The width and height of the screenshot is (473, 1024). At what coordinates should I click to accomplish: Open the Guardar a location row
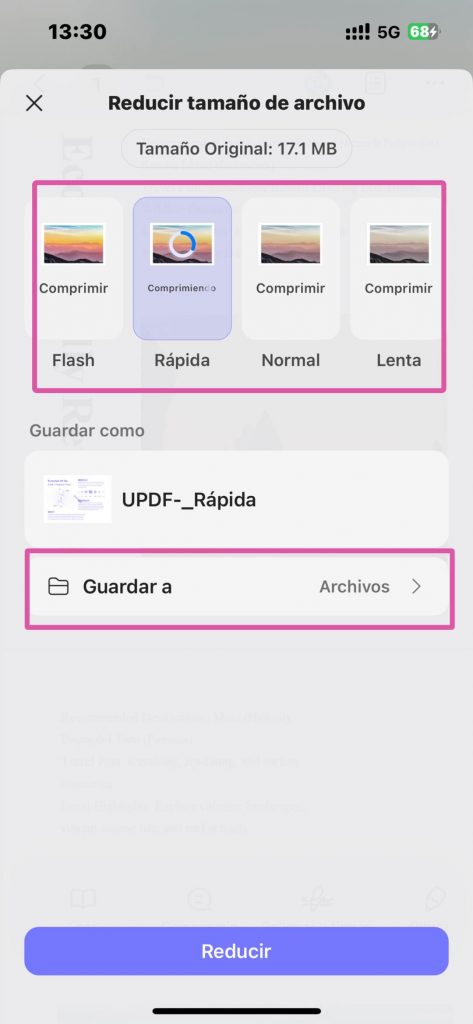[236, 586]
